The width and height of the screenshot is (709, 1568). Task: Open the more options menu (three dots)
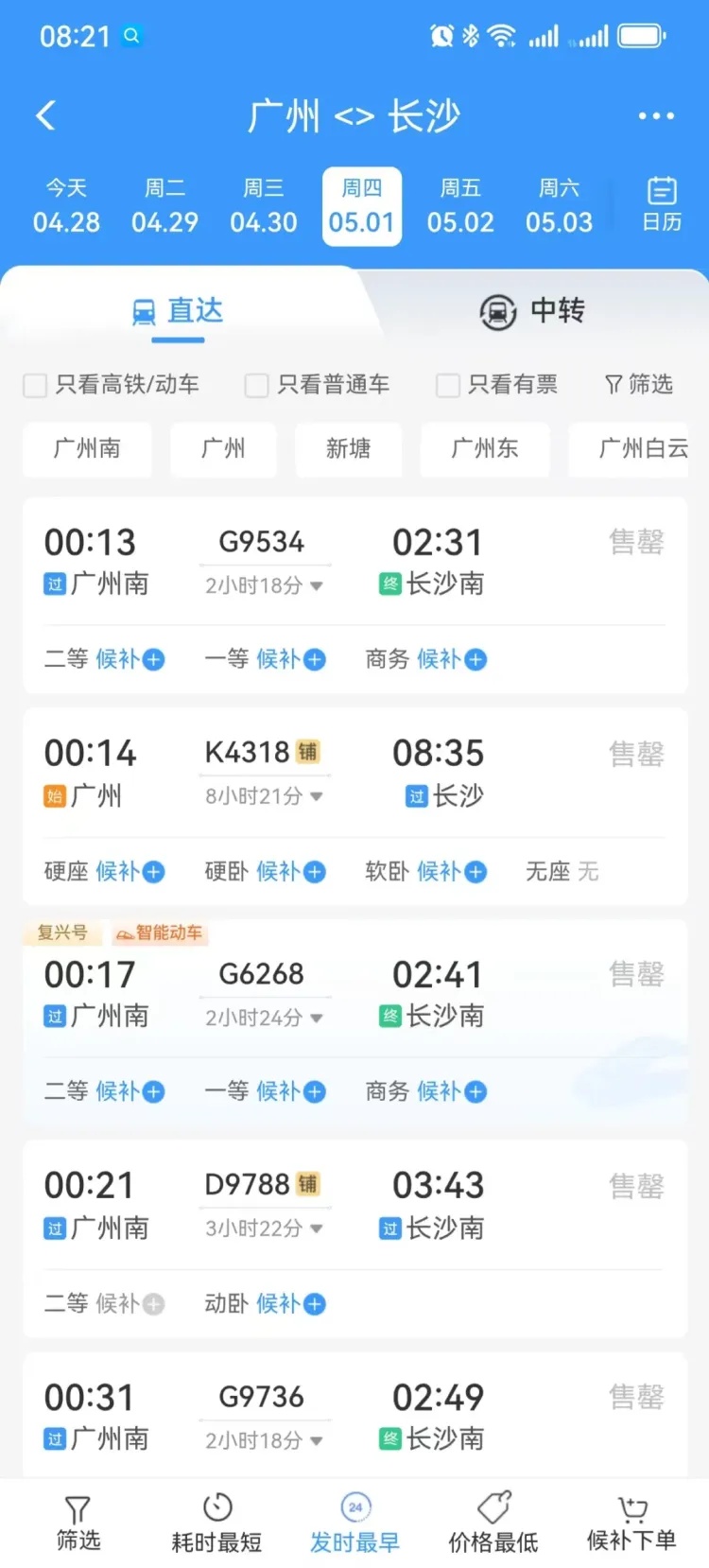(x=656, y=113)
